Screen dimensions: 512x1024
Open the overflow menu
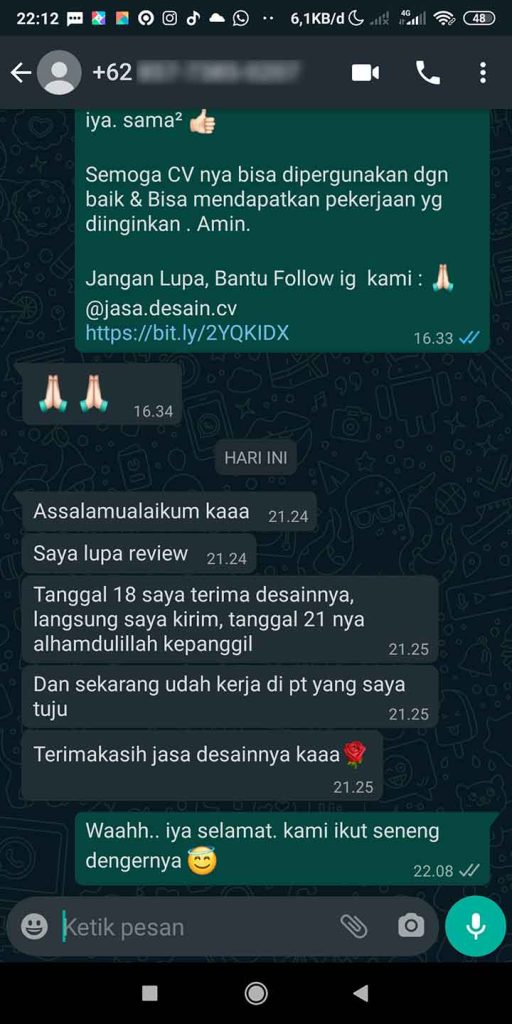(x=483, y=72)
